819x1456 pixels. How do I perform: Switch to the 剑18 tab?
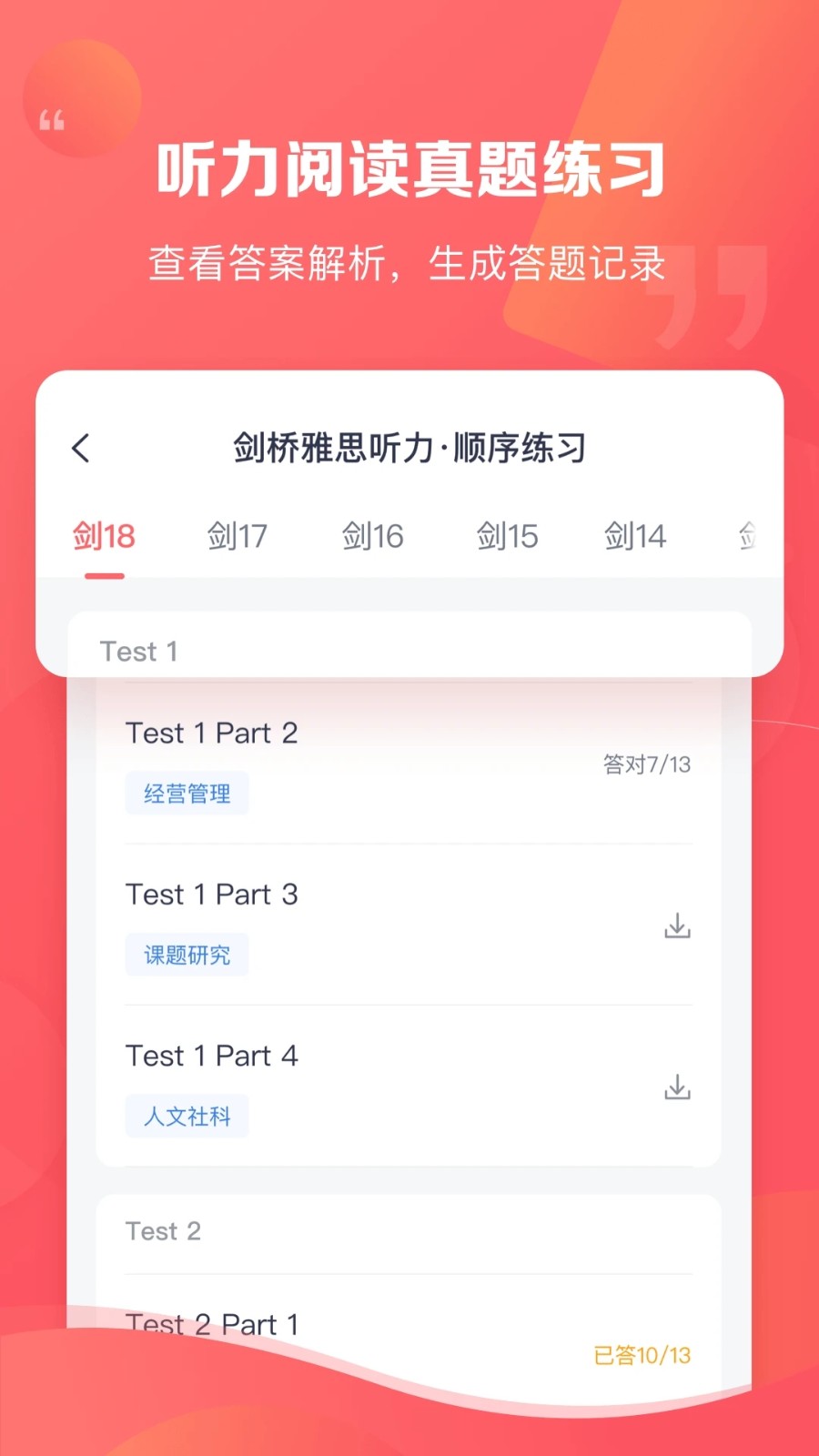pyautogui.click(x=104, y=536)
